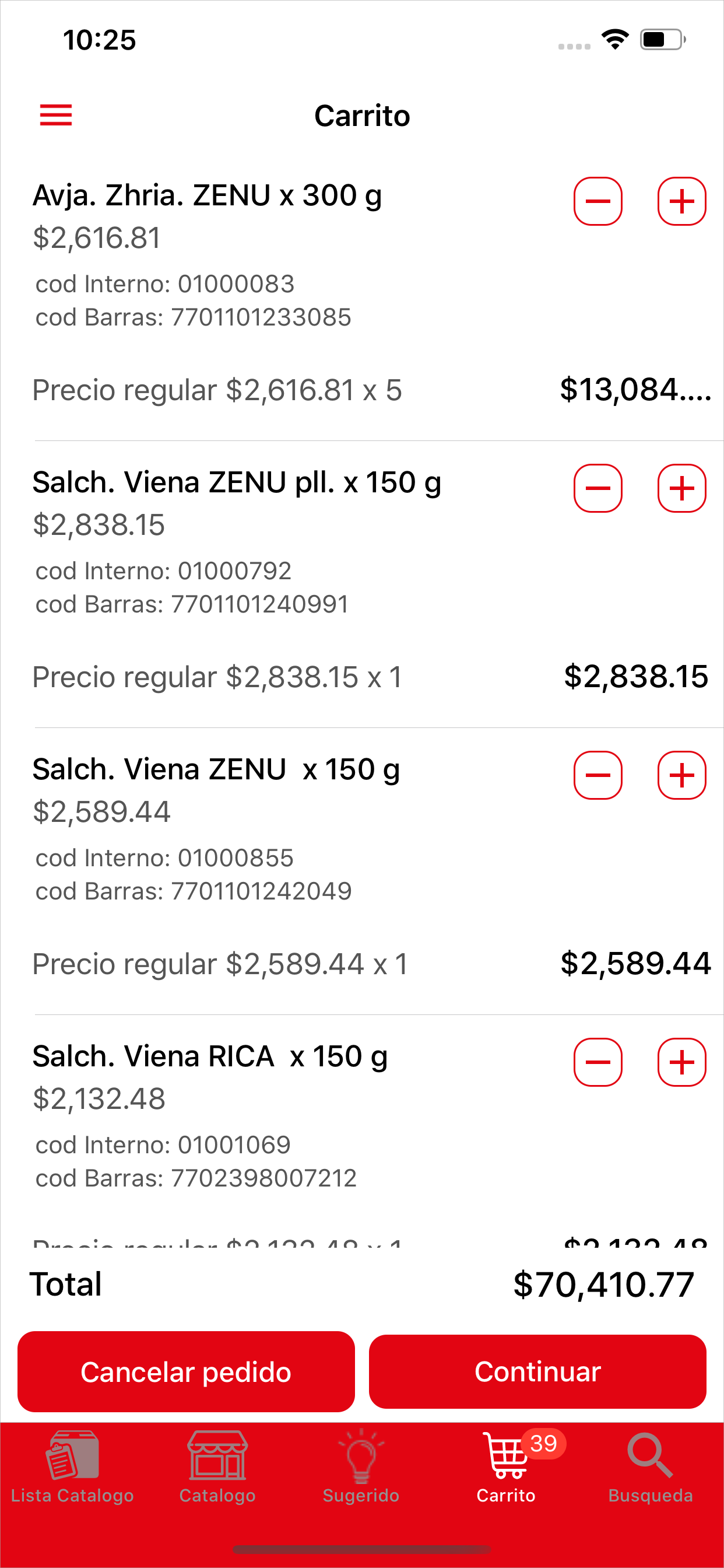Select the Carrito tab
The height and width of the screenshot is (1568, 724).
click(506, 1467)
